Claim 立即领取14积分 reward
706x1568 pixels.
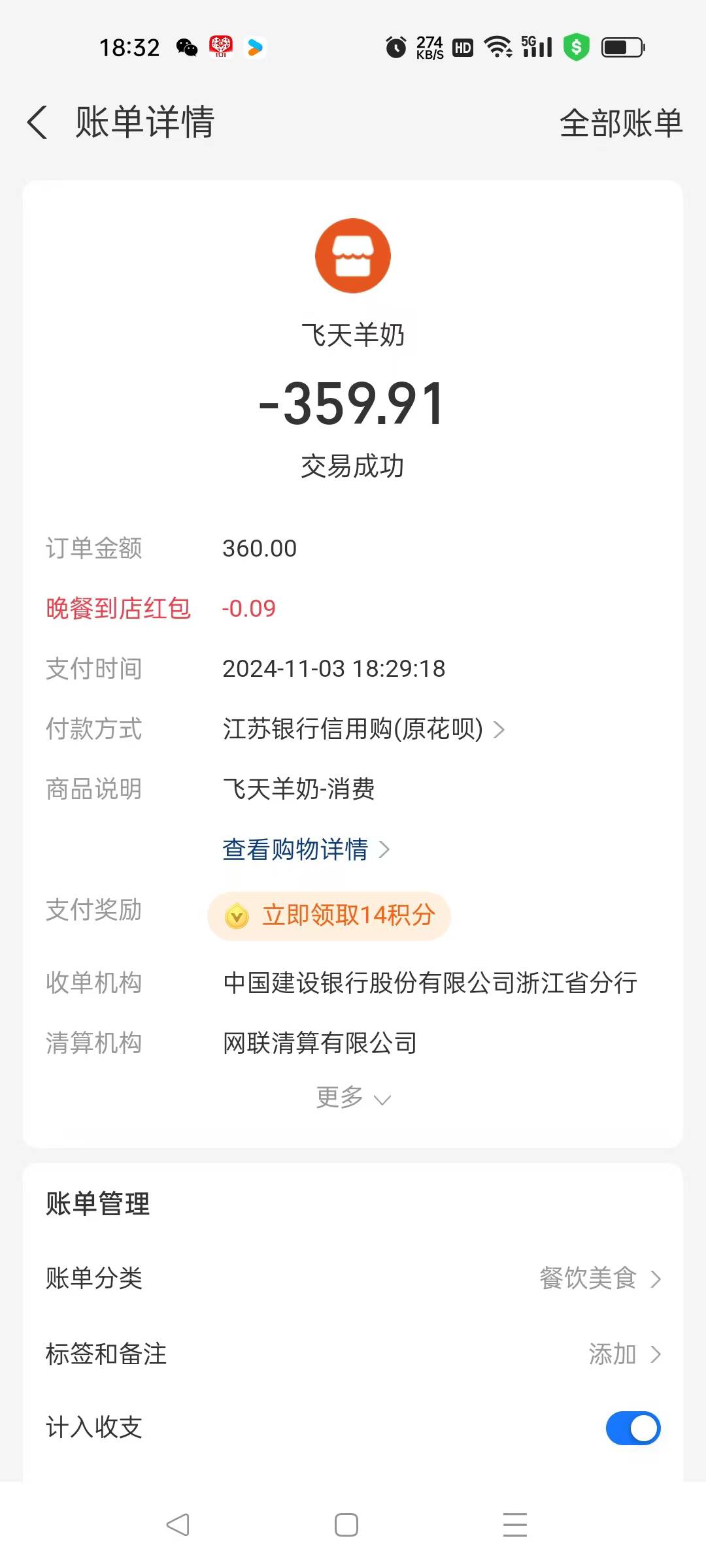click(329, 915)
